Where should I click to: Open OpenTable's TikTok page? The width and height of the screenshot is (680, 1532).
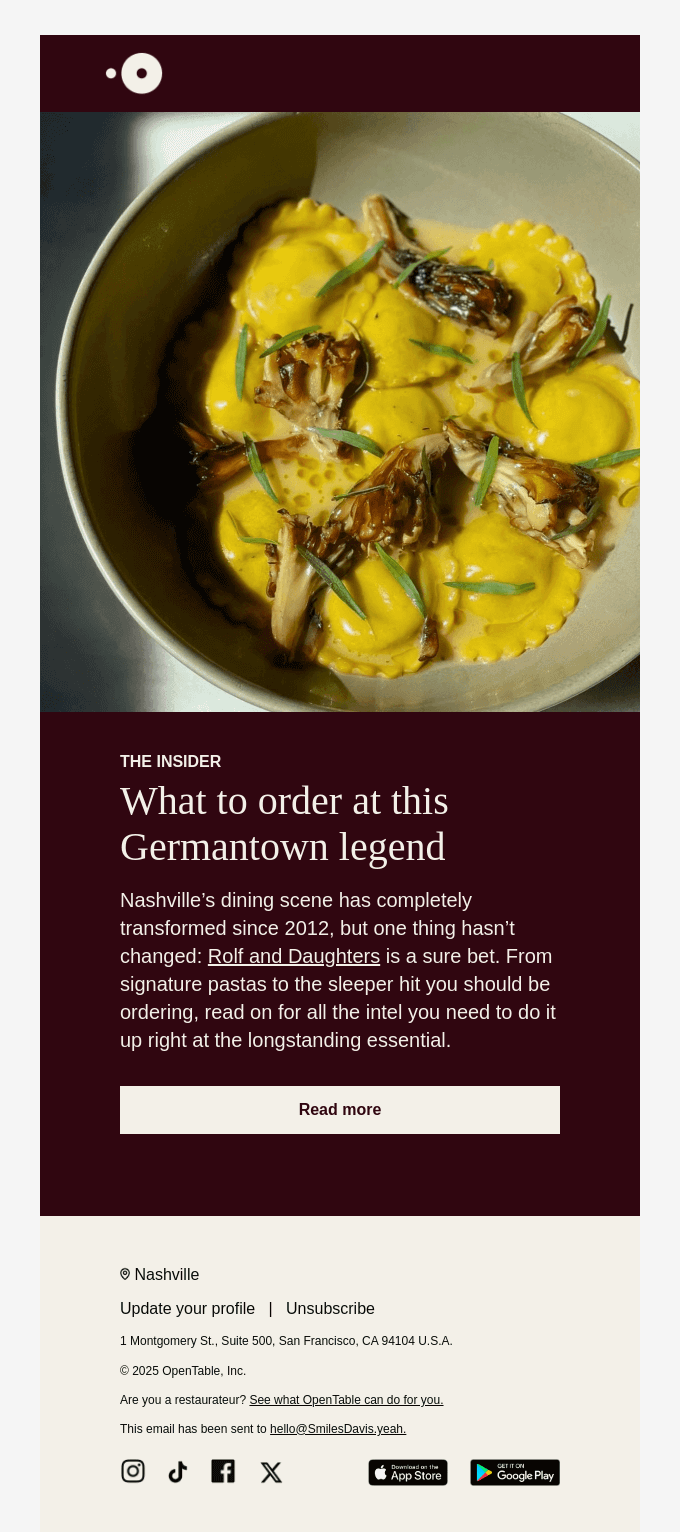(x=177, y=1472)
